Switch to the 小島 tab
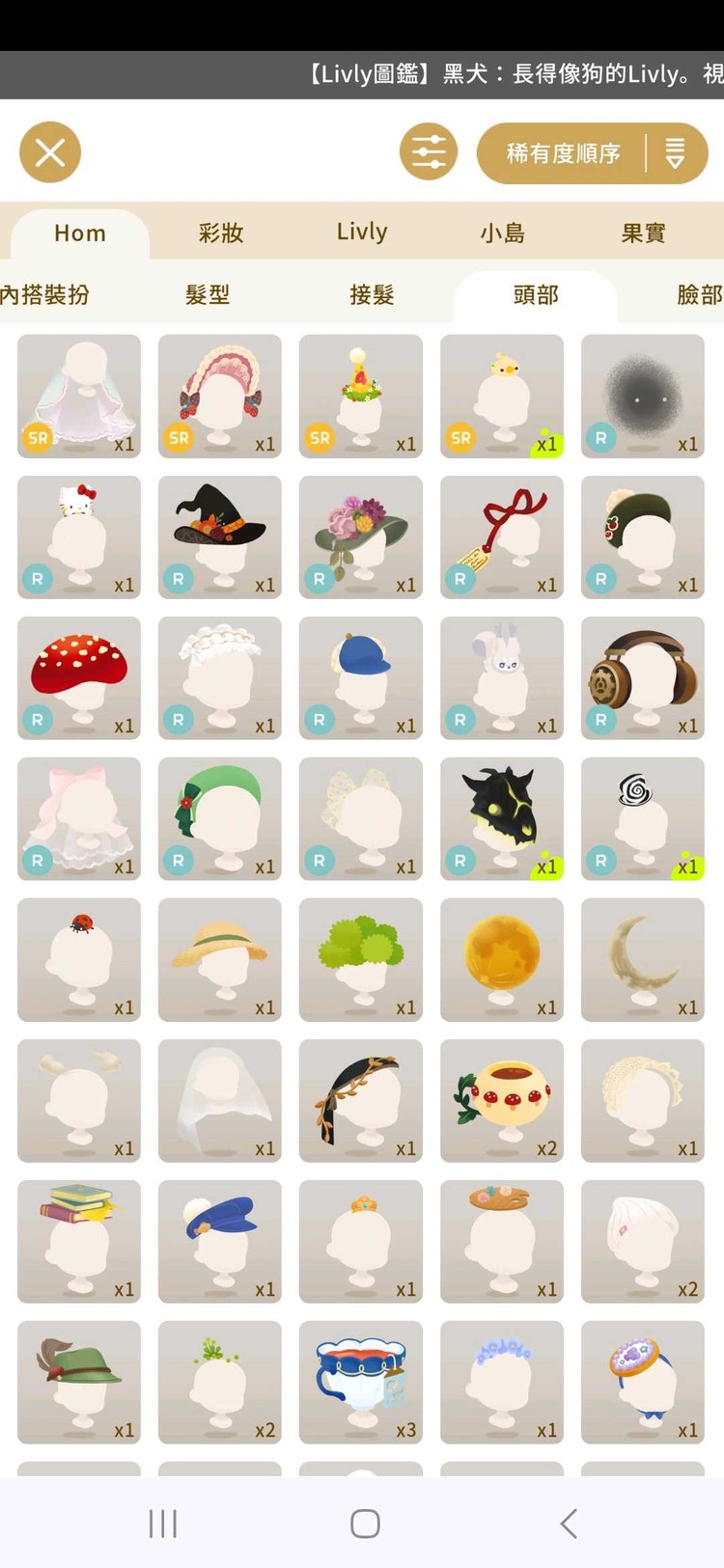724x1568 pixels. point(503,233)
